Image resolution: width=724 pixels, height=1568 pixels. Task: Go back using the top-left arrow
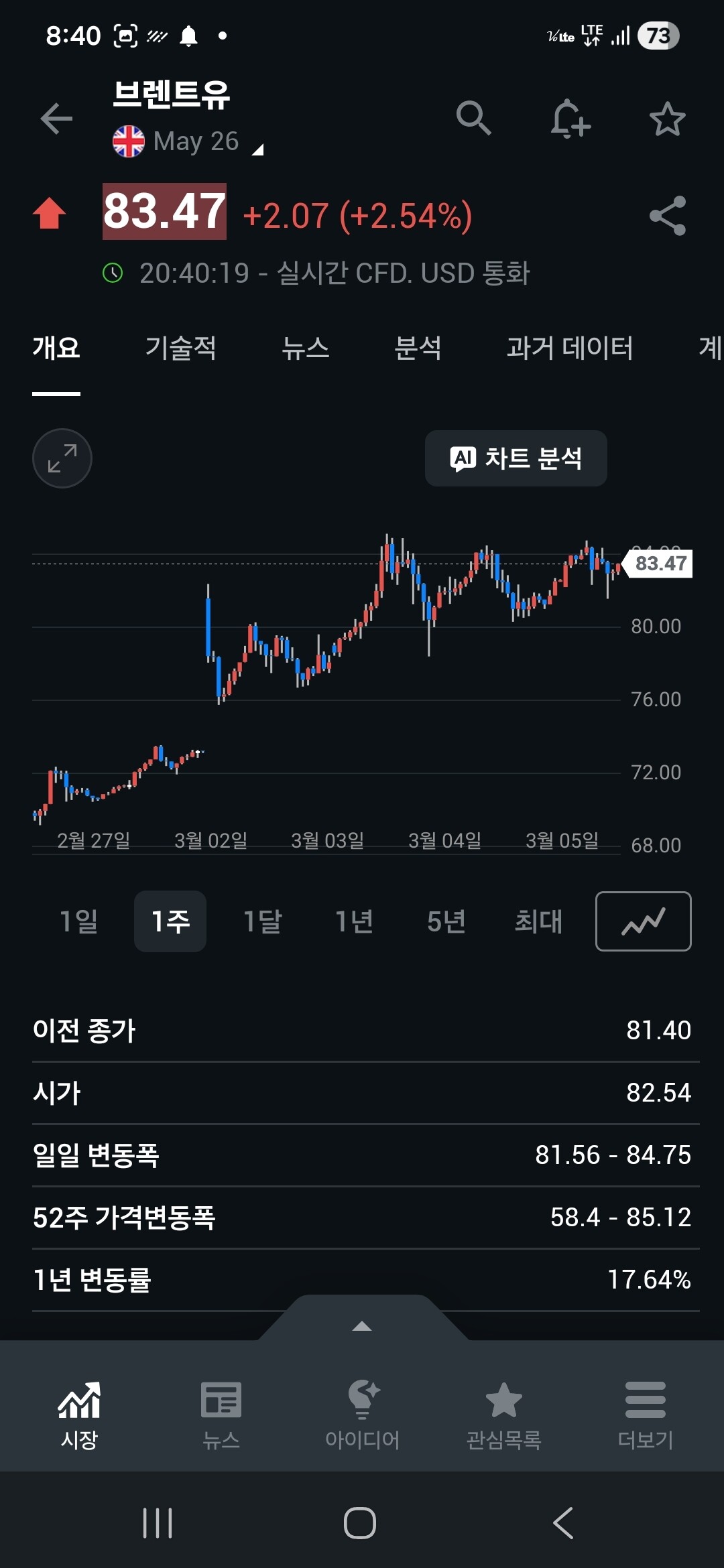(56, 119)
